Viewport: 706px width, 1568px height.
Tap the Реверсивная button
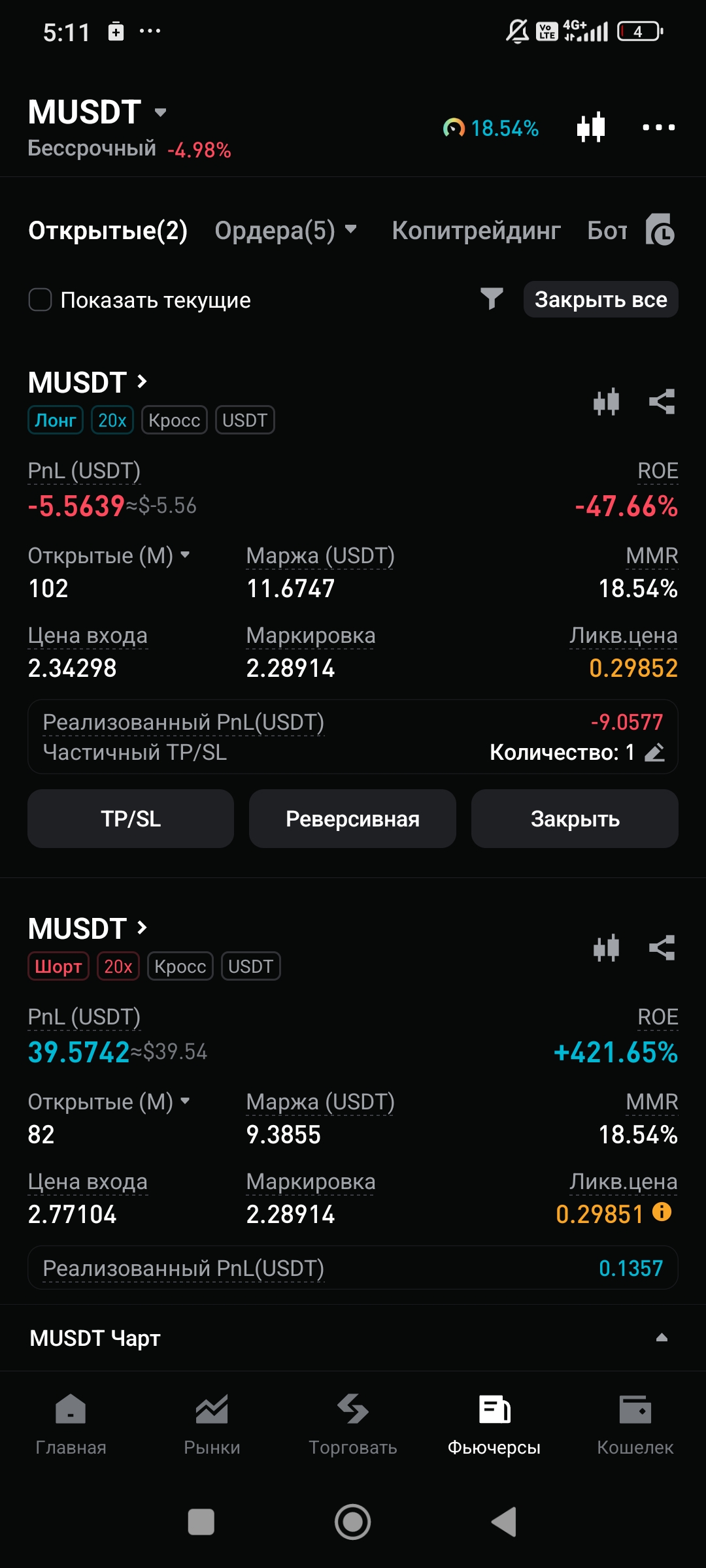point(352,819)
